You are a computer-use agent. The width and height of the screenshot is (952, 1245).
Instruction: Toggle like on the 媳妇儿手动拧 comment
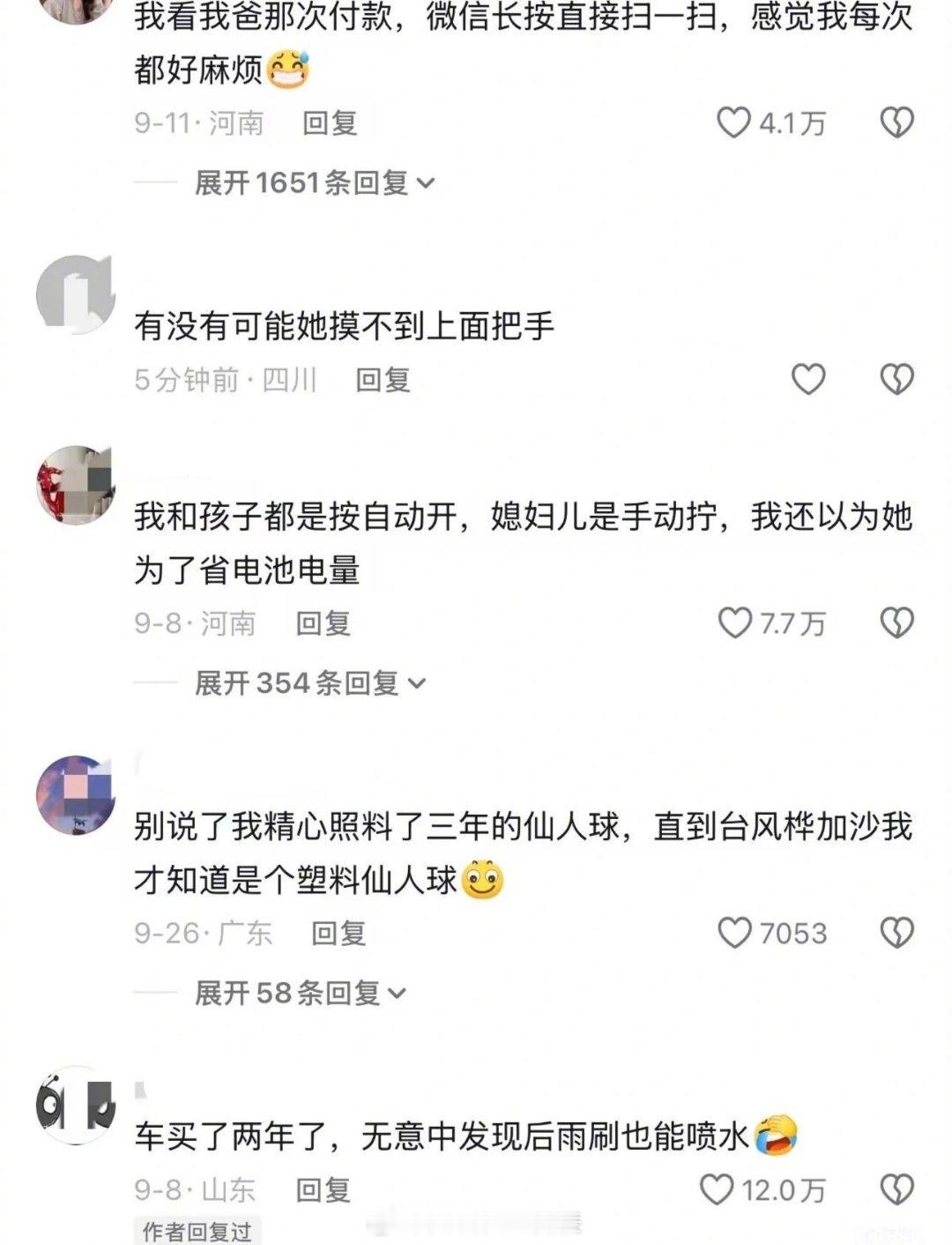coord(733,622)
